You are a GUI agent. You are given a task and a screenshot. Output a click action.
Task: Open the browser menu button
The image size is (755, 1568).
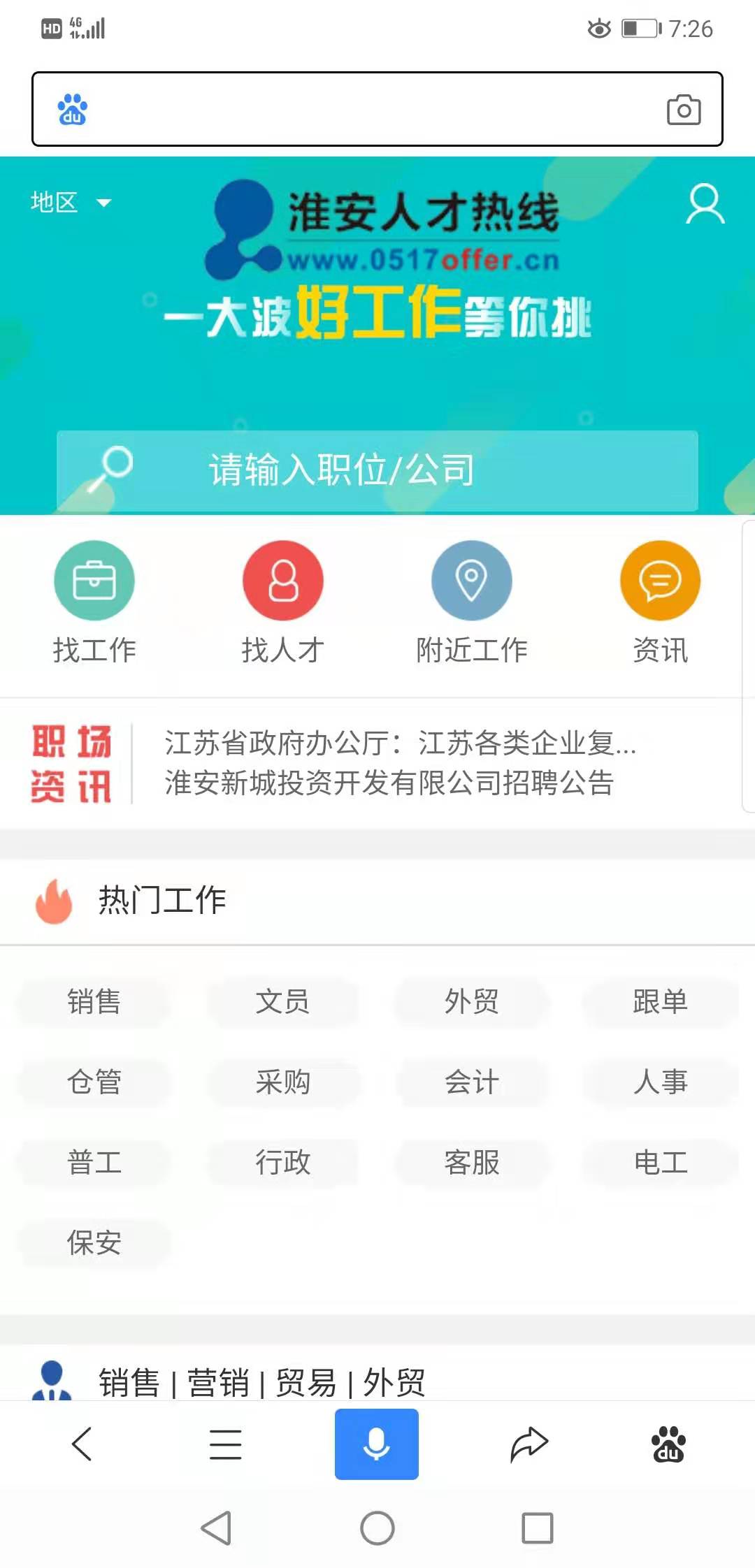pyautogui.click(x=225, y=1444)
